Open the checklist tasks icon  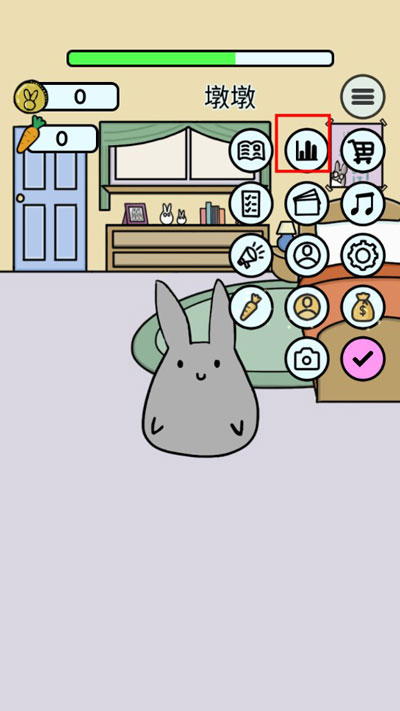[251, 204]
